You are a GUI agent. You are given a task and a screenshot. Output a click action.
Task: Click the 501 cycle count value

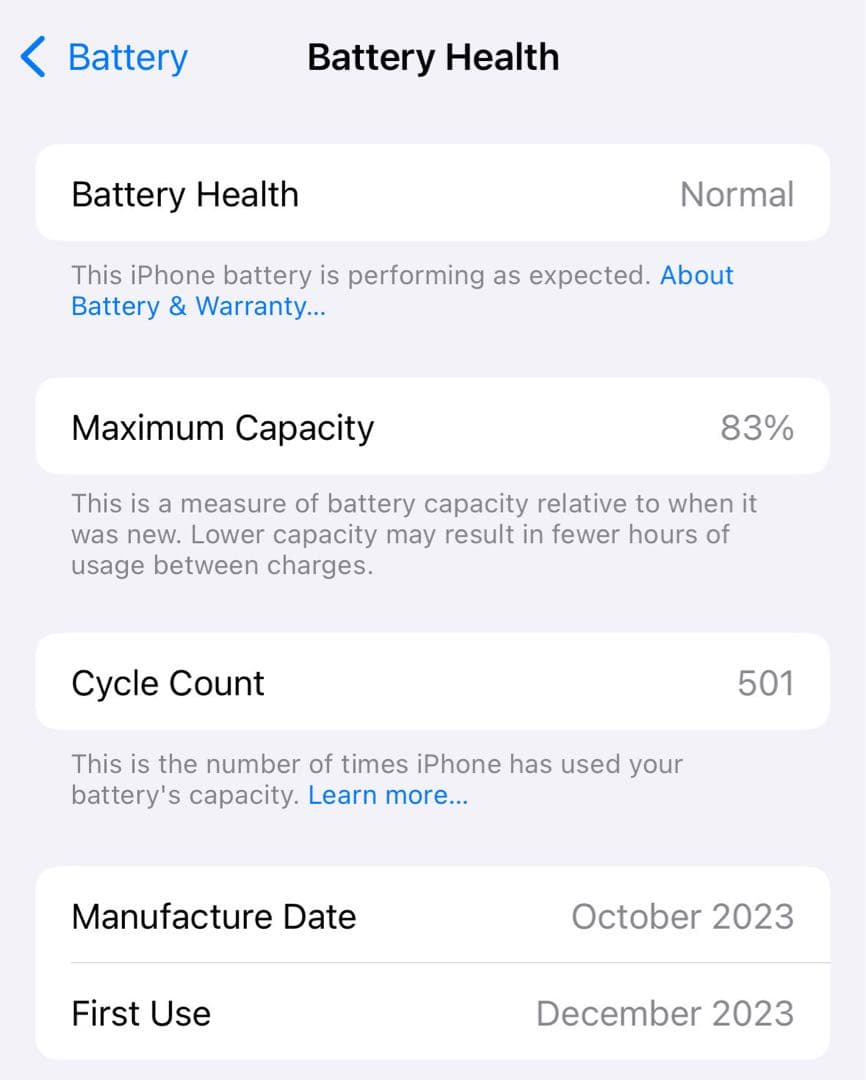768,682
